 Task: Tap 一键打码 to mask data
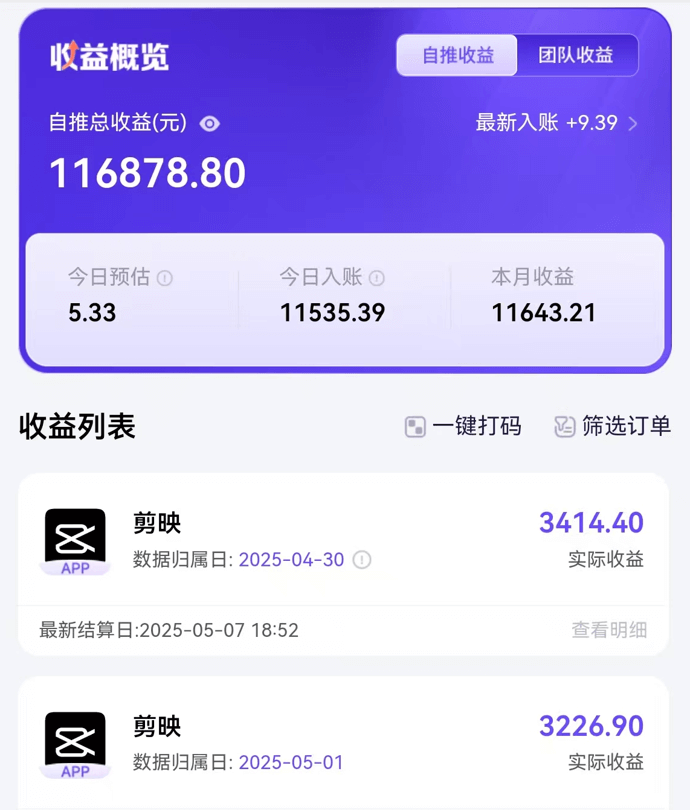[x=463, y=426]
